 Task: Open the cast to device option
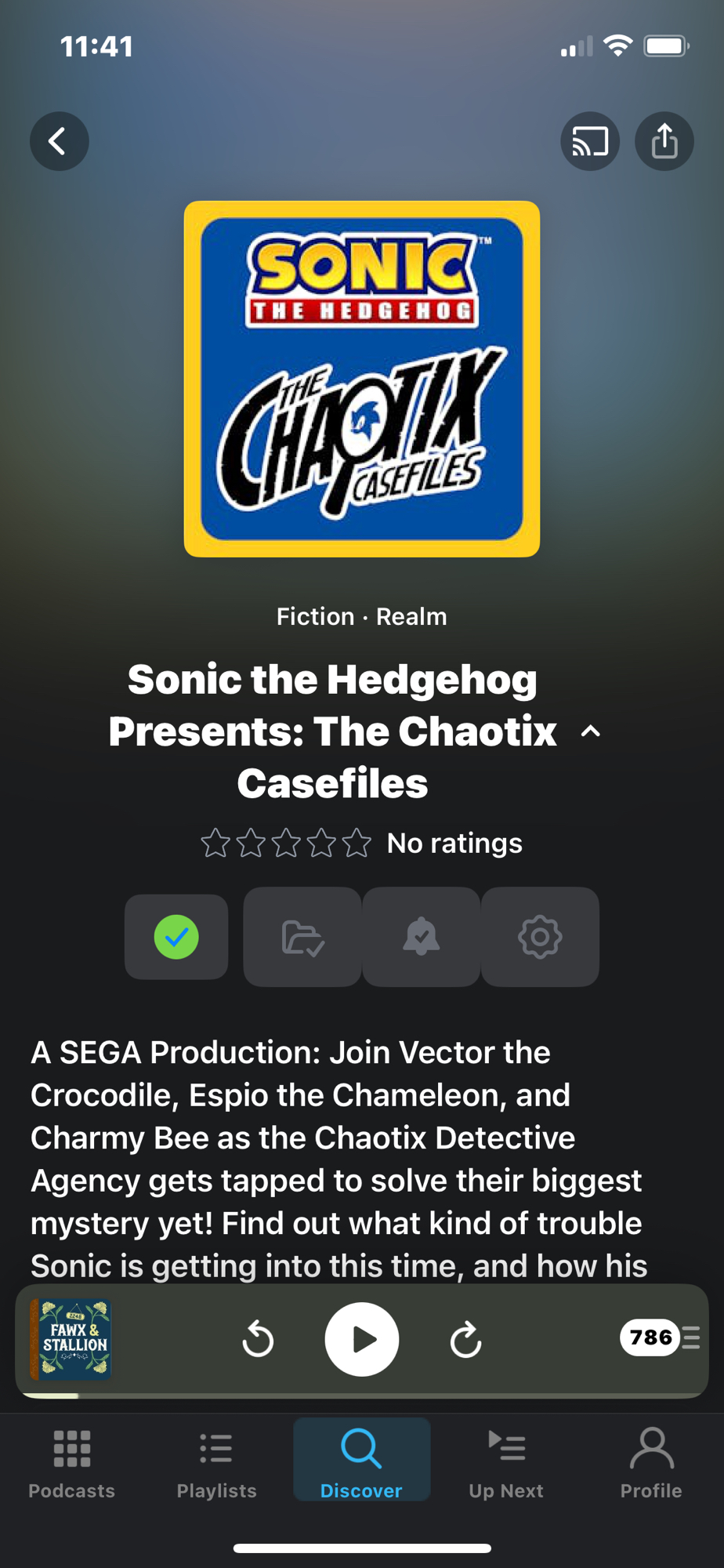point(589,141)
